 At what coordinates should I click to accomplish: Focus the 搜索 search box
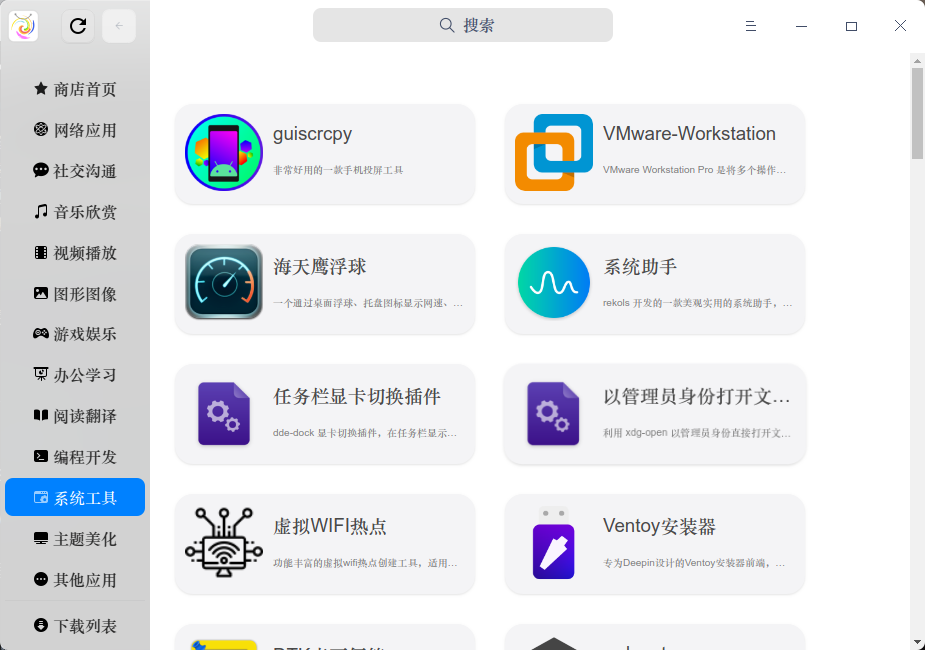click(x=463, y=25)
